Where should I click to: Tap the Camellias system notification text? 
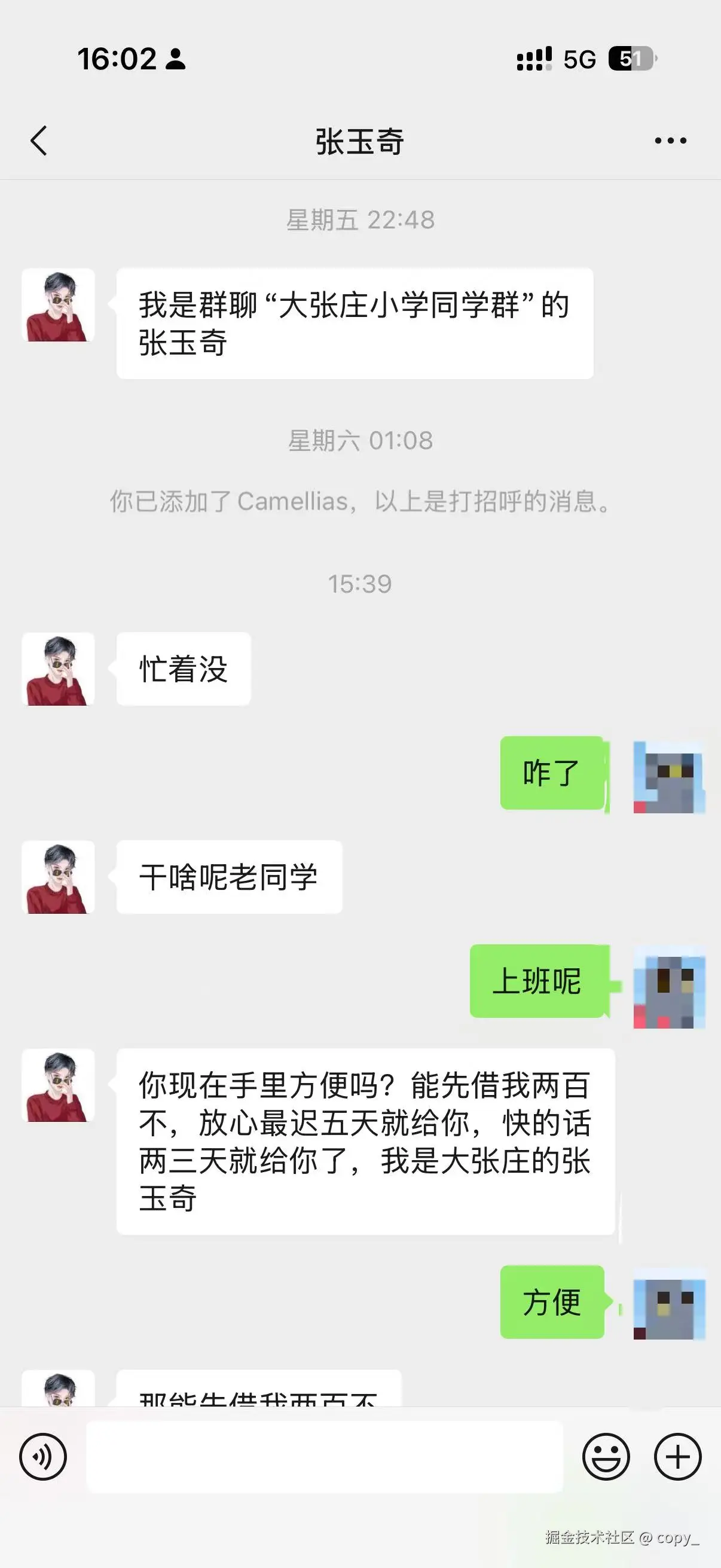click(x=360, y=501)
